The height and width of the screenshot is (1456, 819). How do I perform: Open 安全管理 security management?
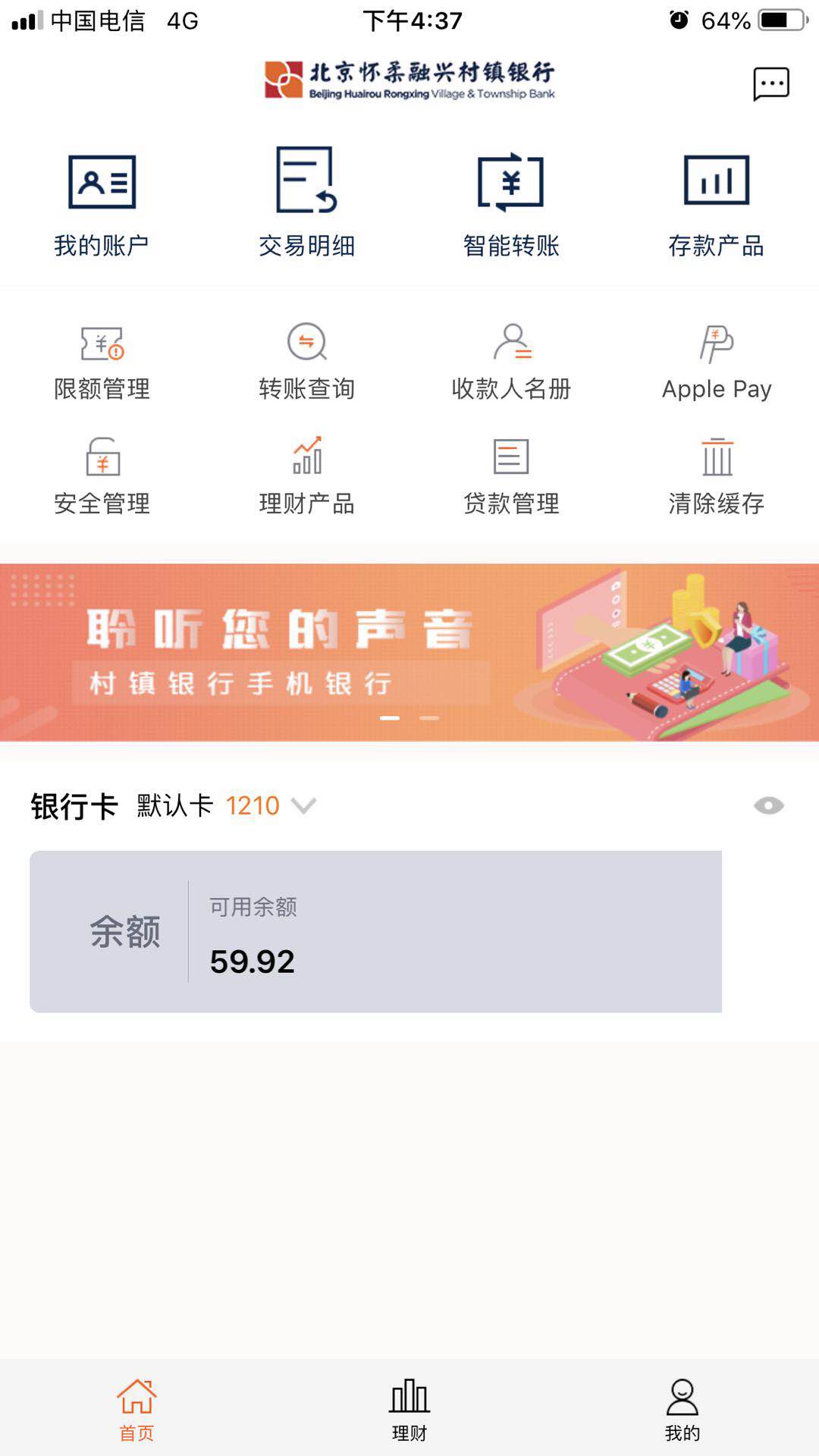point(102,477)
